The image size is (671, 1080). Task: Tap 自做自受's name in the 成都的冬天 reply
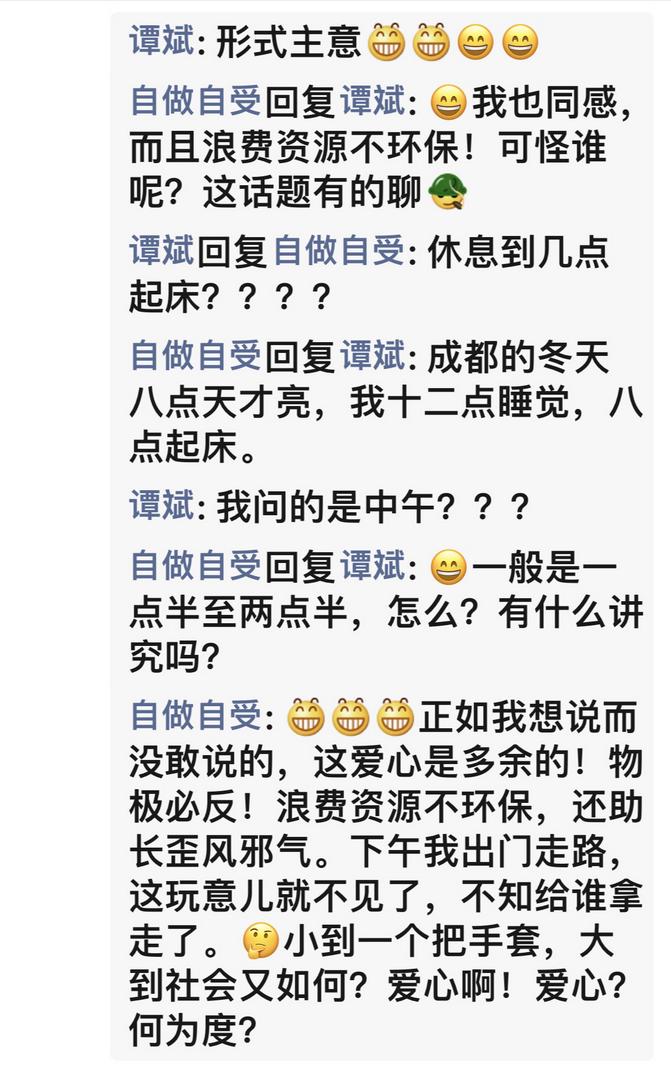pyautogui.click(x=196, y=356)
